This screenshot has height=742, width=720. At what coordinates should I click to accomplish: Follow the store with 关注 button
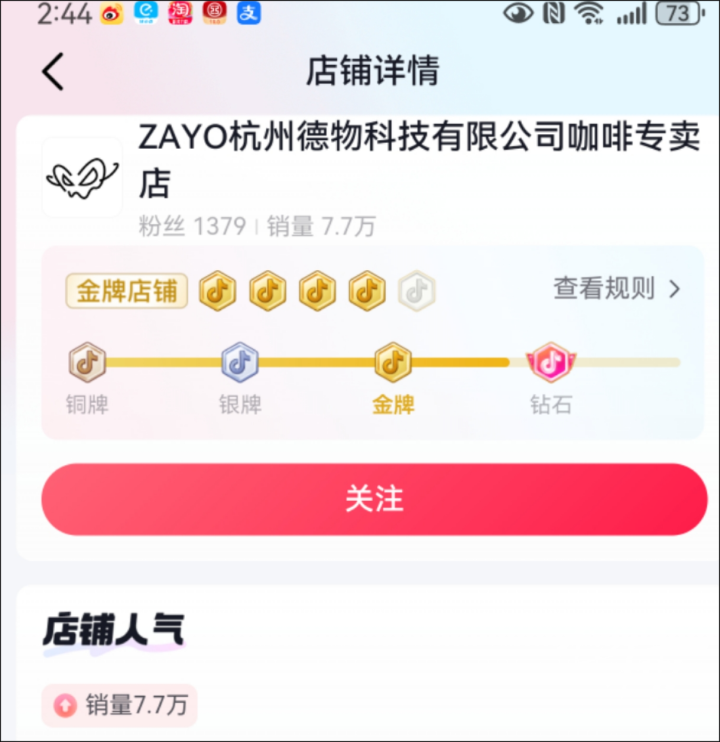click(374, 499)
